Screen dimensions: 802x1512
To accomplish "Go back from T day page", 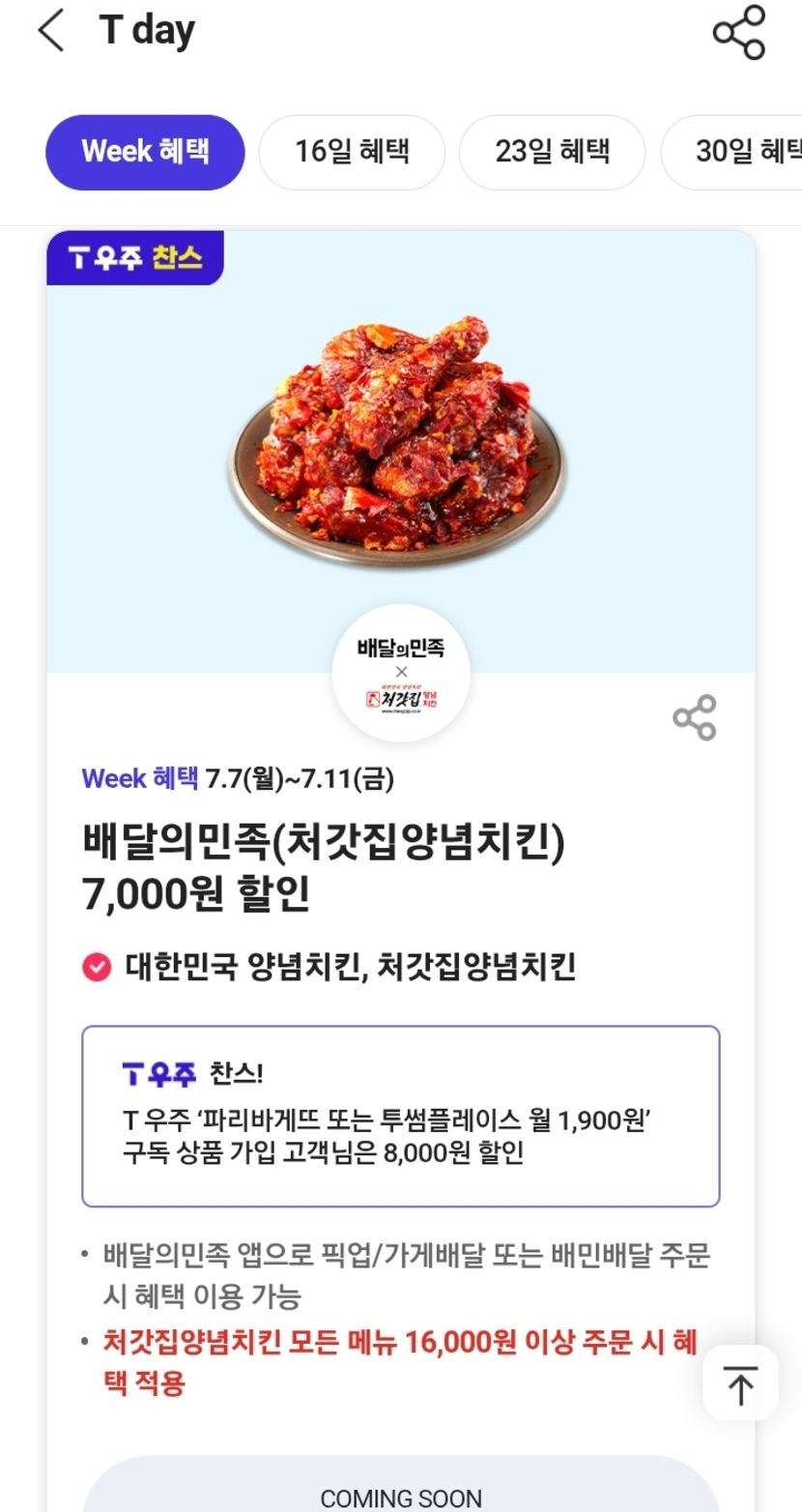I will [51, 31].
